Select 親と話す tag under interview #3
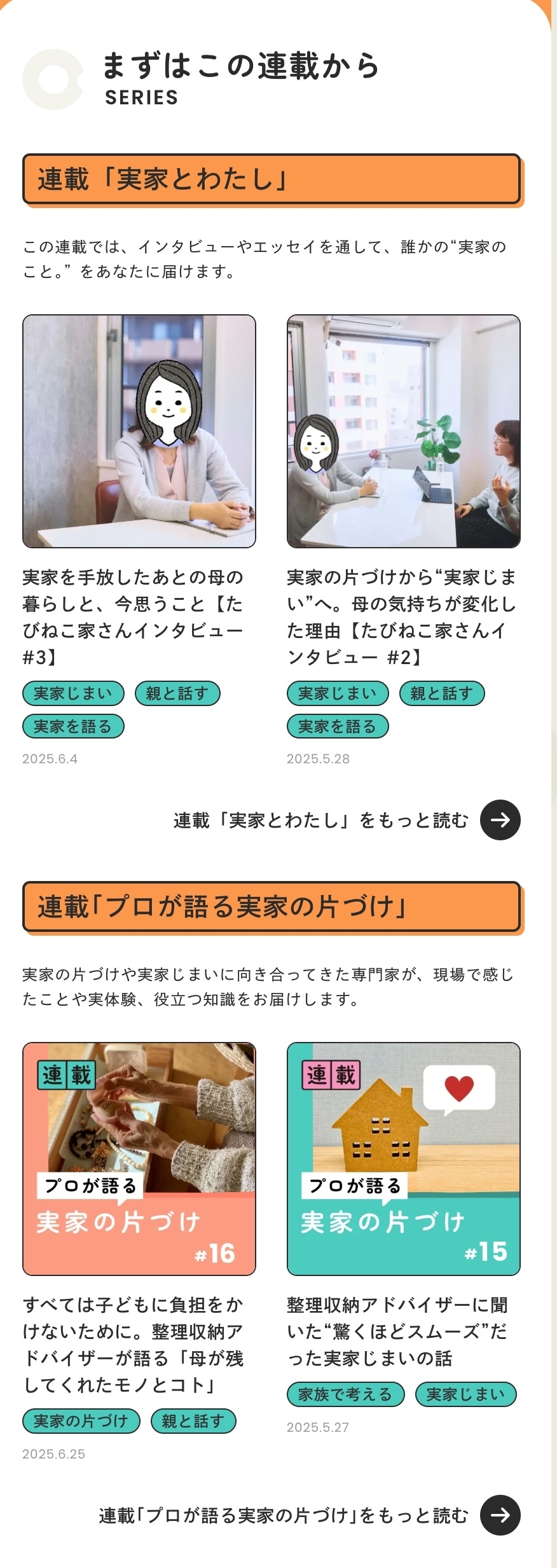 177,693
